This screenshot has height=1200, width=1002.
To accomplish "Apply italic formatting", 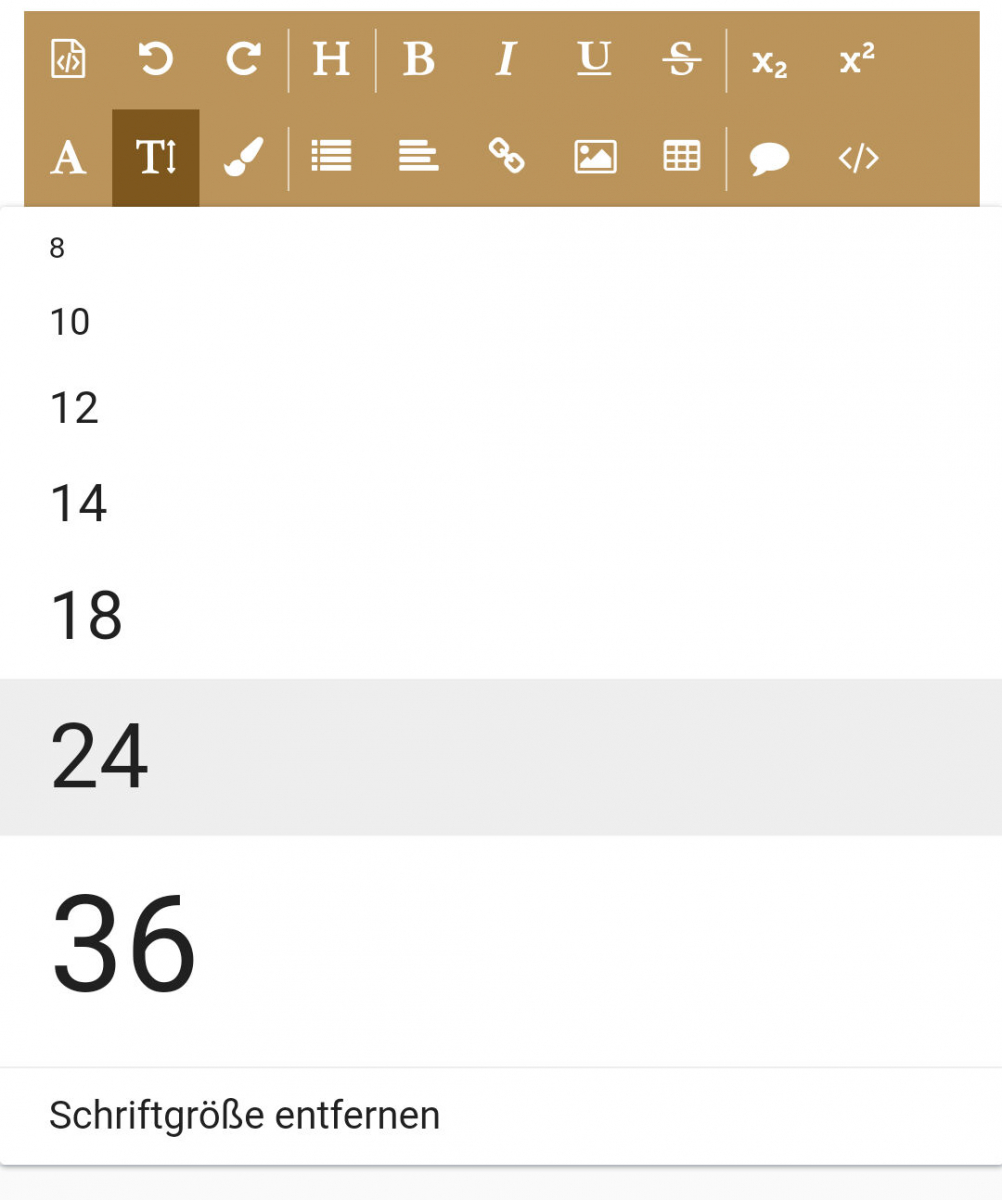I will [506, 60].
